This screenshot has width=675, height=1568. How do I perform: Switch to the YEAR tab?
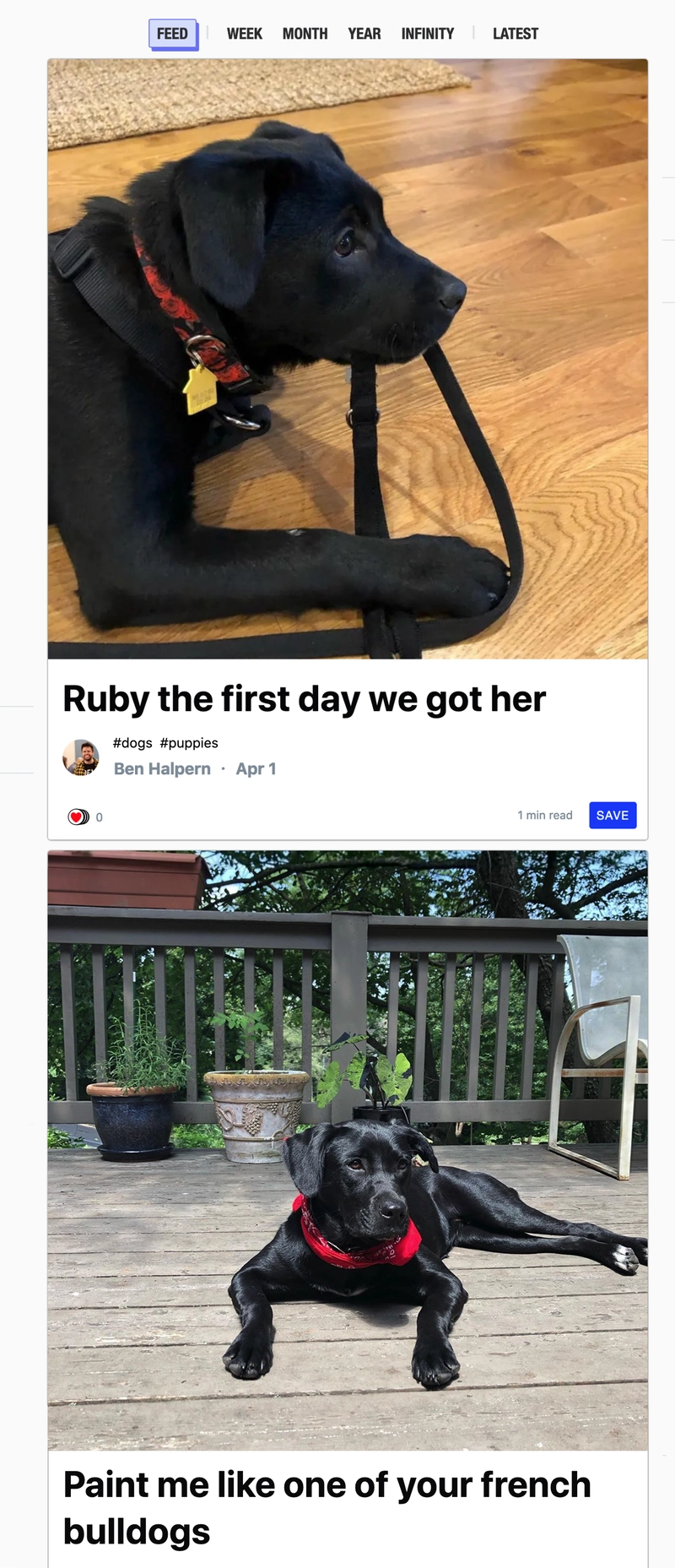click(x=364, y=34)
